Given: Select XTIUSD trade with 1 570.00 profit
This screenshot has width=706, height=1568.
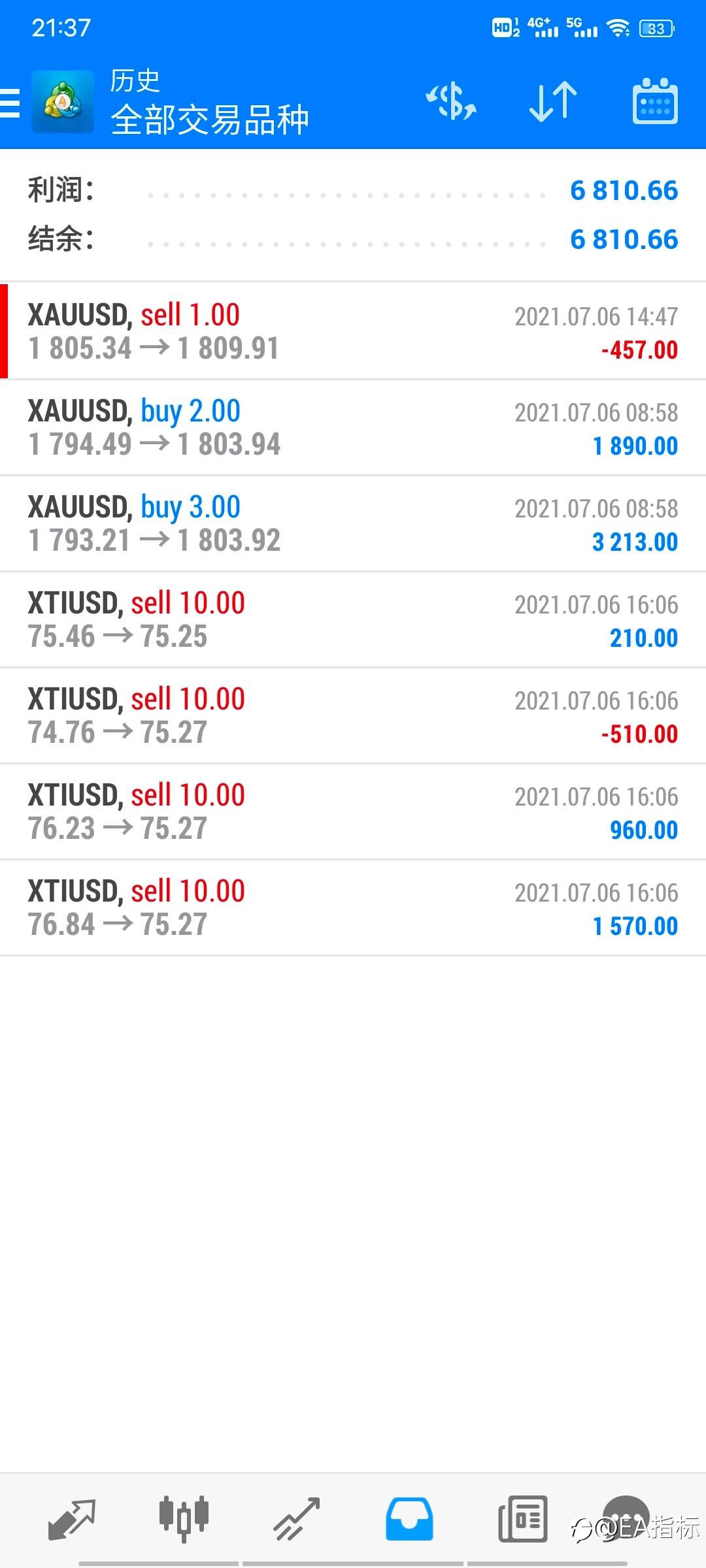Looking at the screenshot, I should (353, 907).
